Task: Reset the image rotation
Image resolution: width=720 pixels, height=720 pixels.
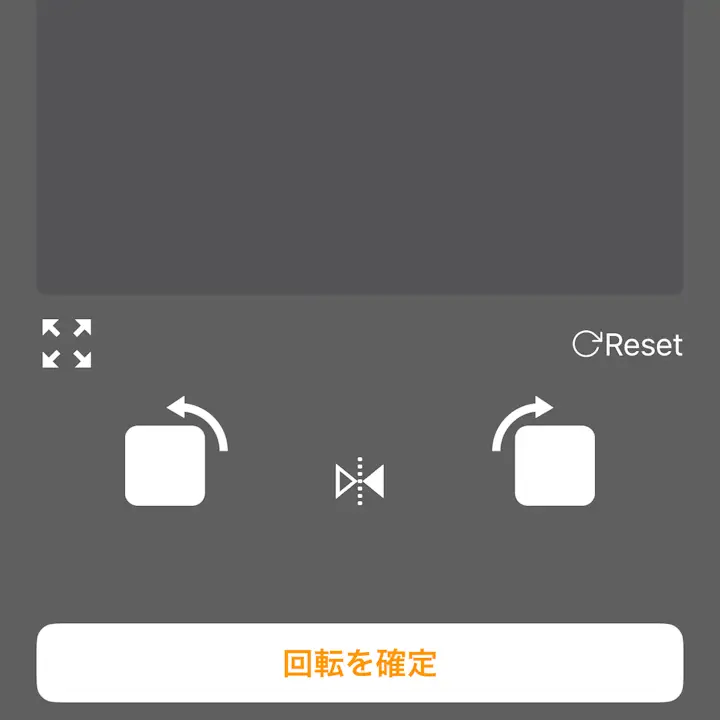Action: pos(628,345)
